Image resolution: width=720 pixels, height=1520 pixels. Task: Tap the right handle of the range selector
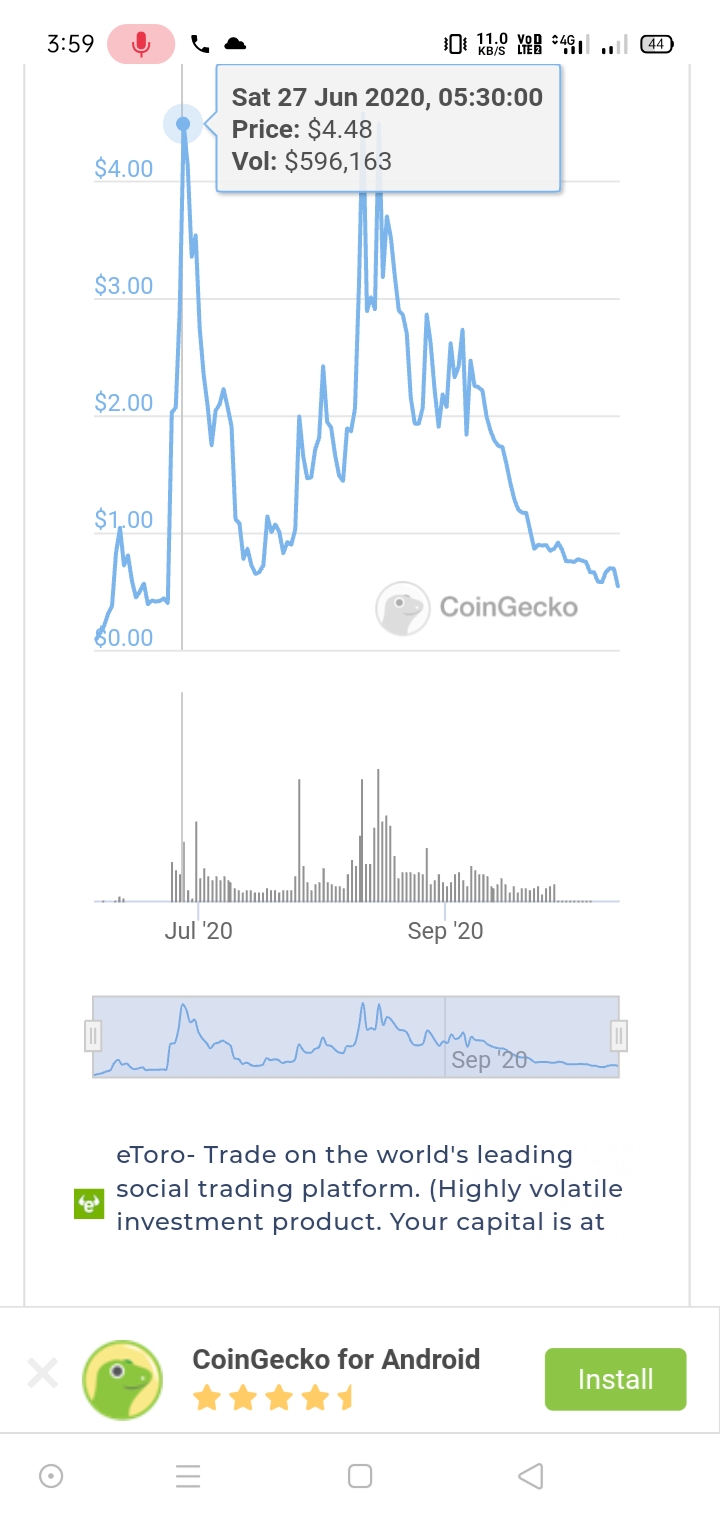pyautogui.click(x=619, y=1035)
